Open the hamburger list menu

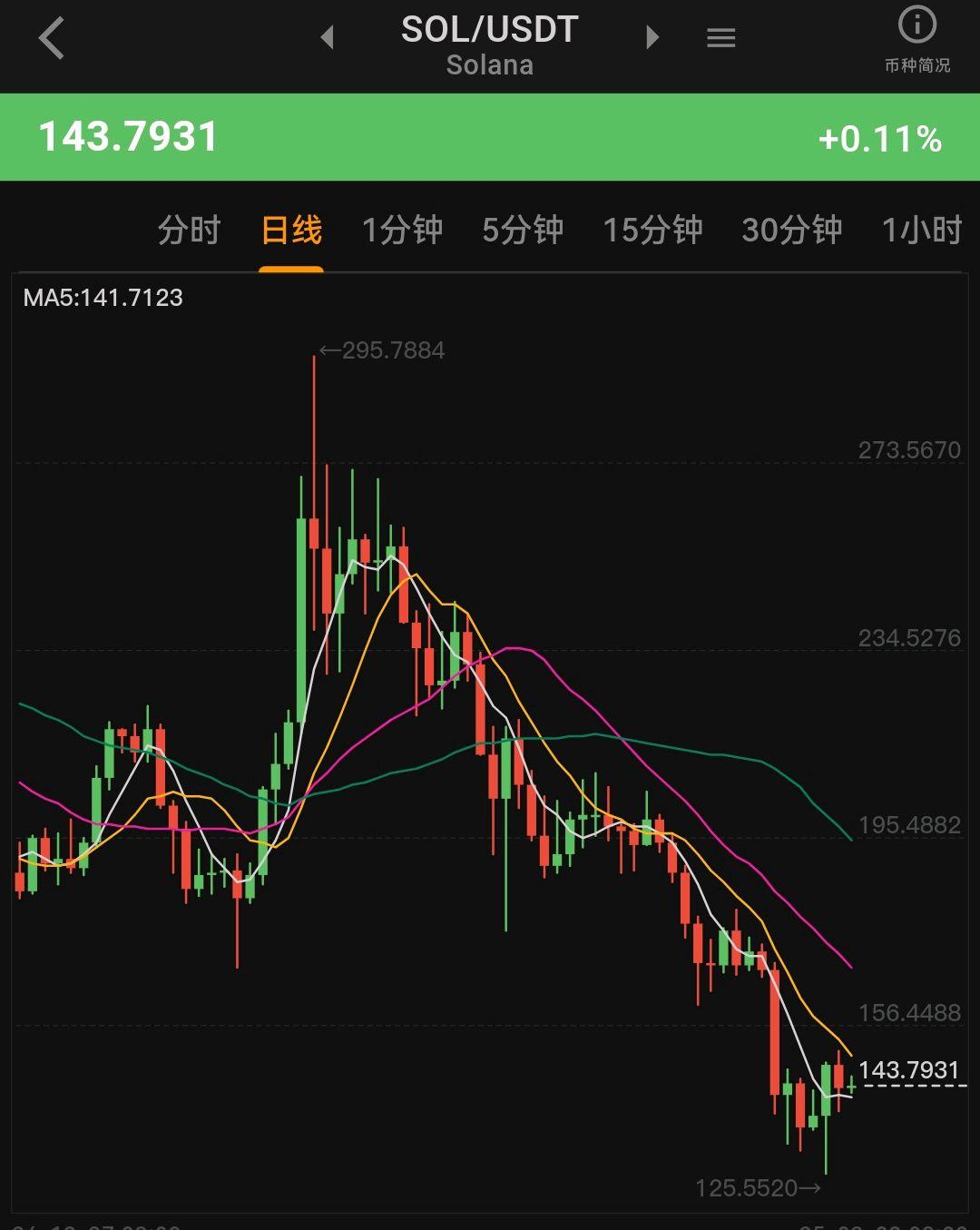(720, 38)
